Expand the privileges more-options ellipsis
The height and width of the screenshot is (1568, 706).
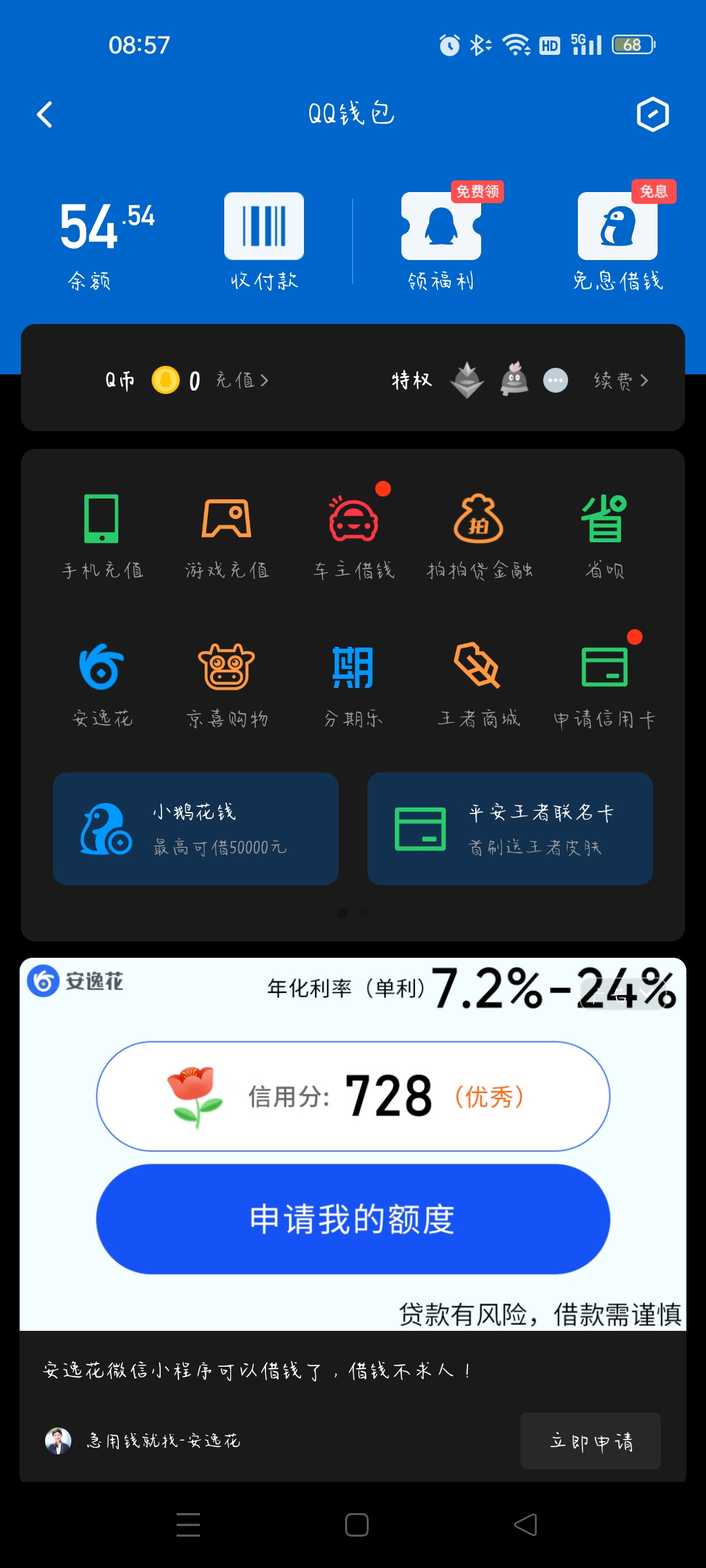(555, 380)
